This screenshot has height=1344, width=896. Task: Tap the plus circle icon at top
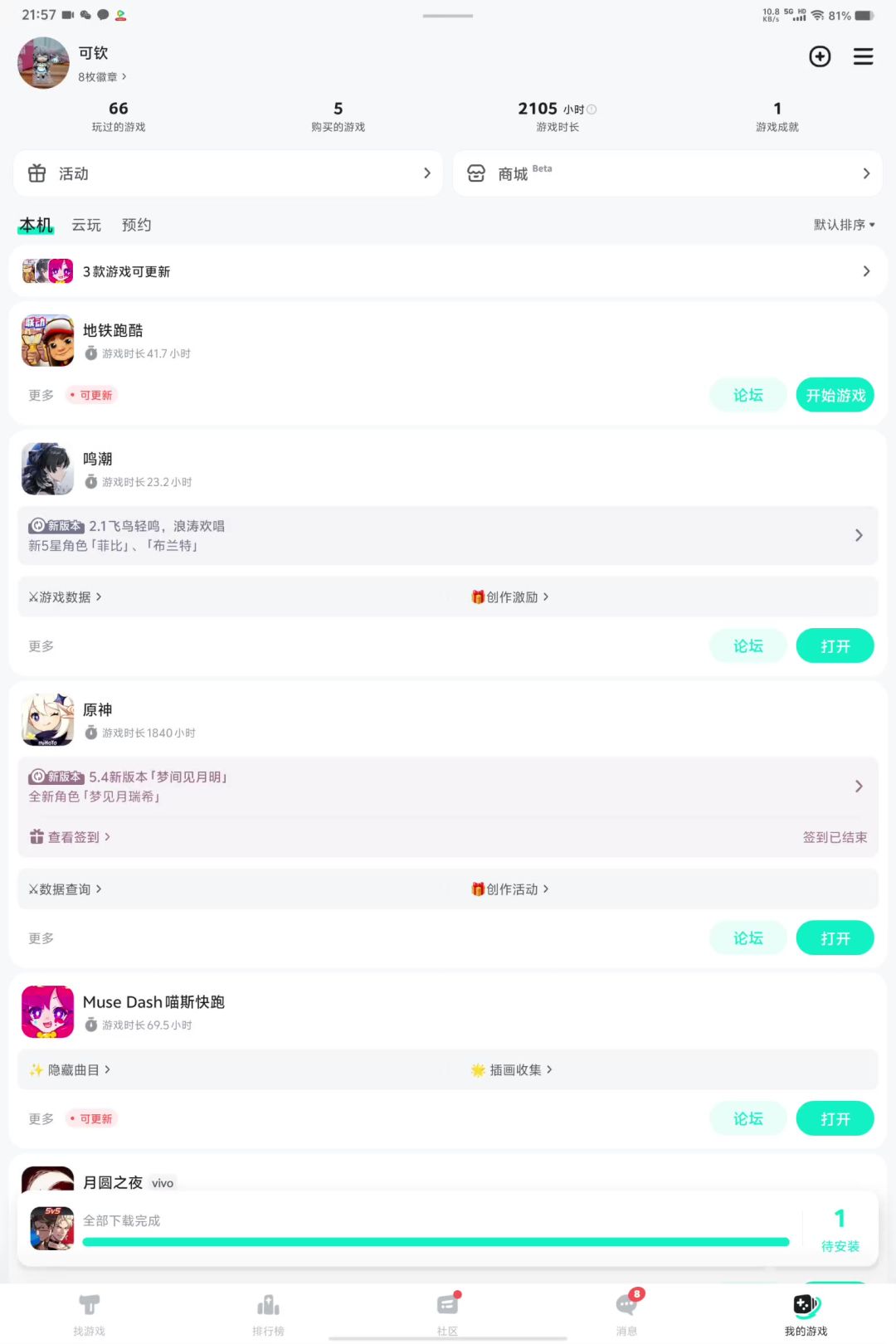click(820, 56)
